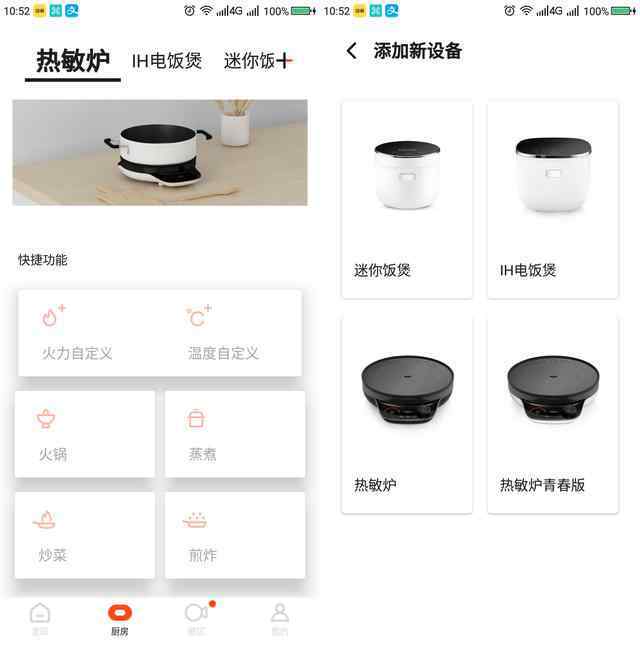Open the home tab in bottom bar
Screen dimensions: 640x647
[x=40, y=618]
